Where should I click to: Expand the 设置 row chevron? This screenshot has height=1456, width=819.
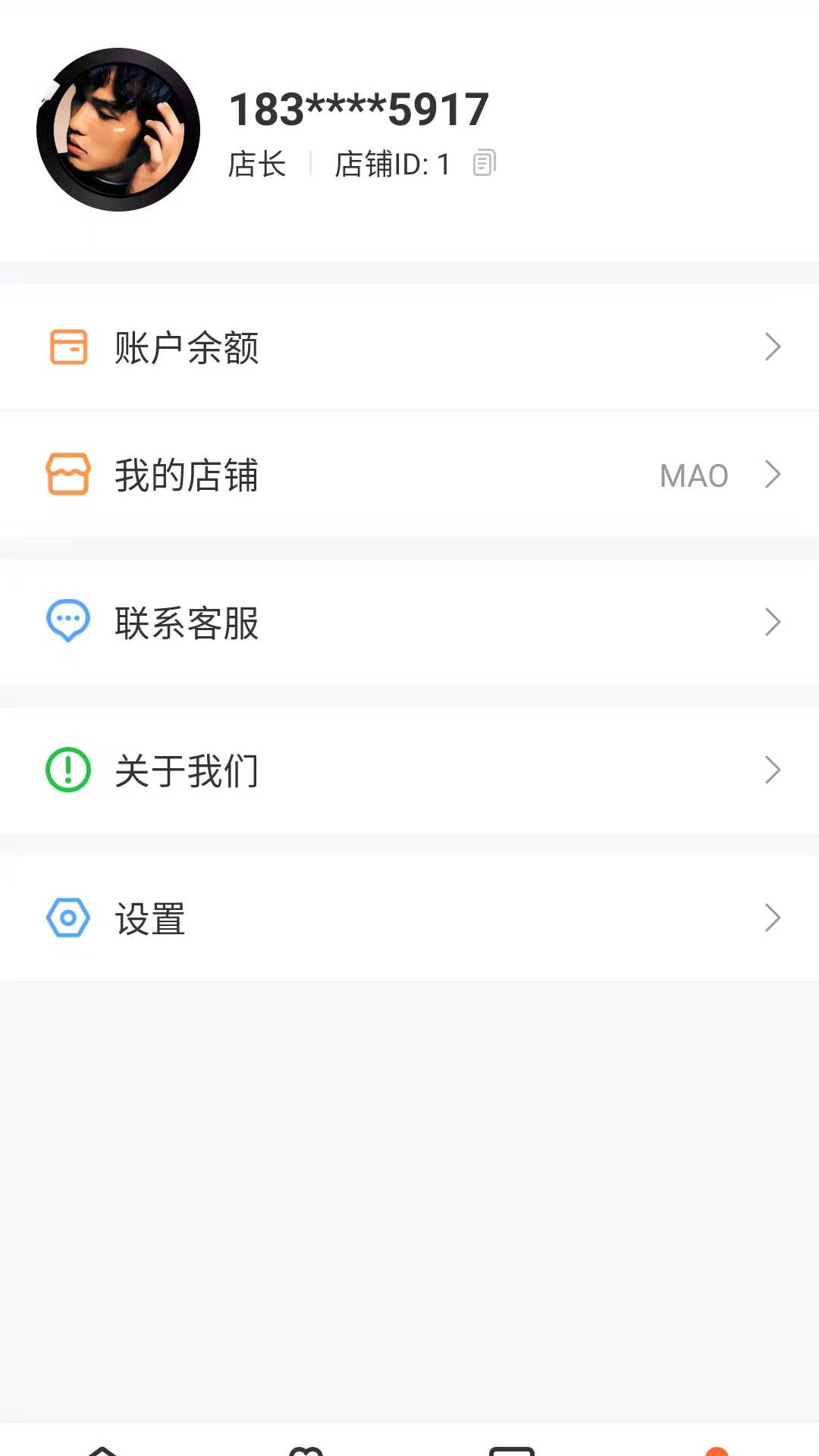[773, 918]
